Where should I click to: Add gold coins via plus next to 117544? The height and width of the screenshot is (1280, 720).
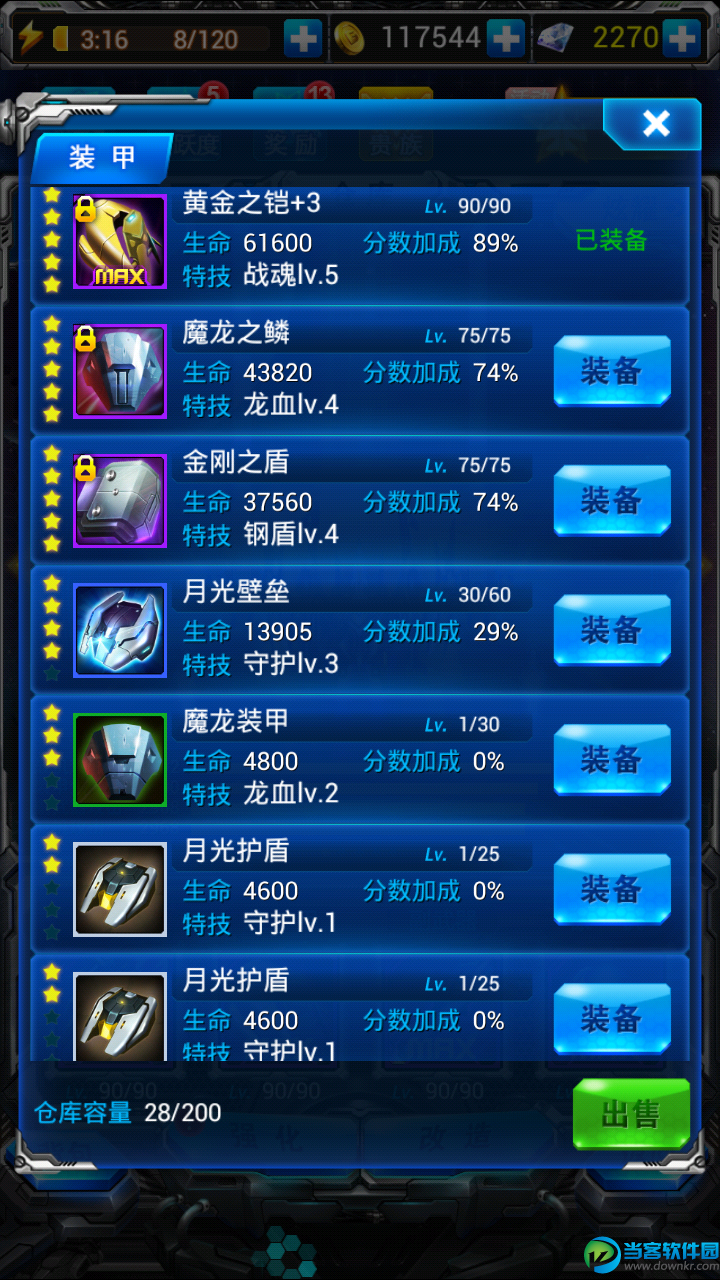click(x=506, y=39)
